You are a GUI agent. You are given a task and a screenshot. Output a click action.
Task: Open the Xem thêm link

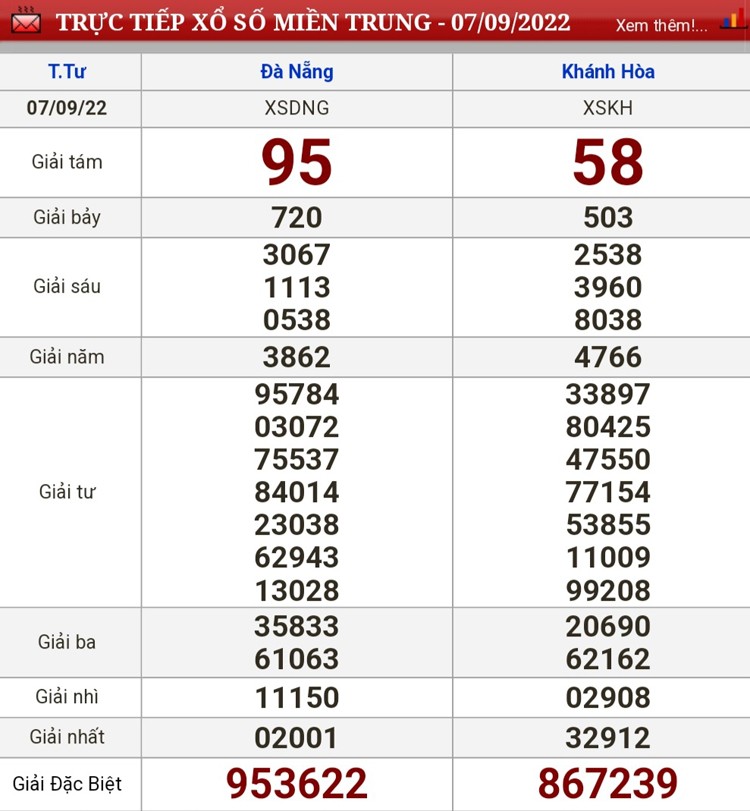click(x=661, y=25)
